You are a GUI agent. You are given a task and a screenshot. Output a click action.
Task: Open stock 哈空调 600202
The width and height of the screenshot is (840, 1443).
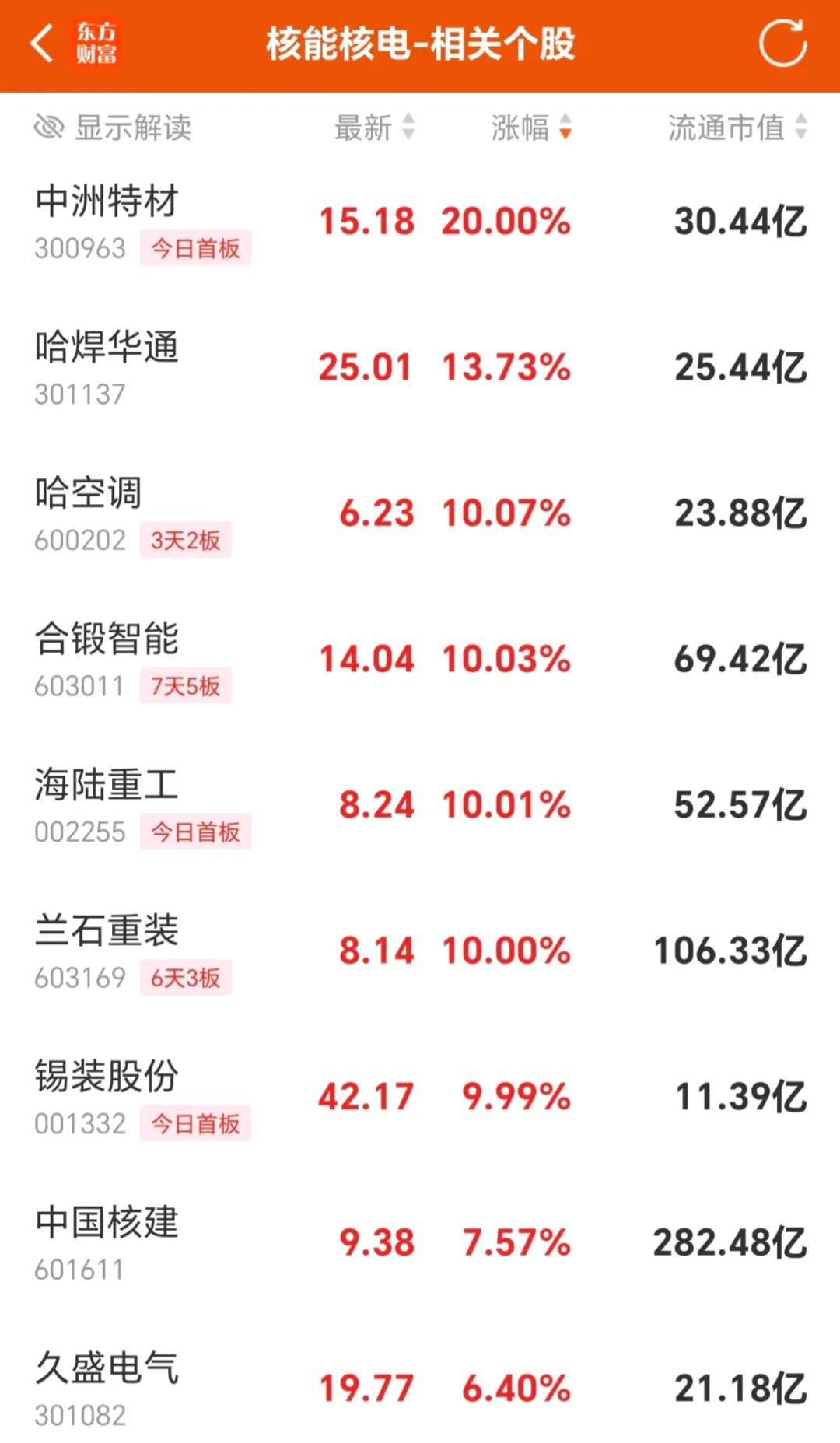point(420,513)
